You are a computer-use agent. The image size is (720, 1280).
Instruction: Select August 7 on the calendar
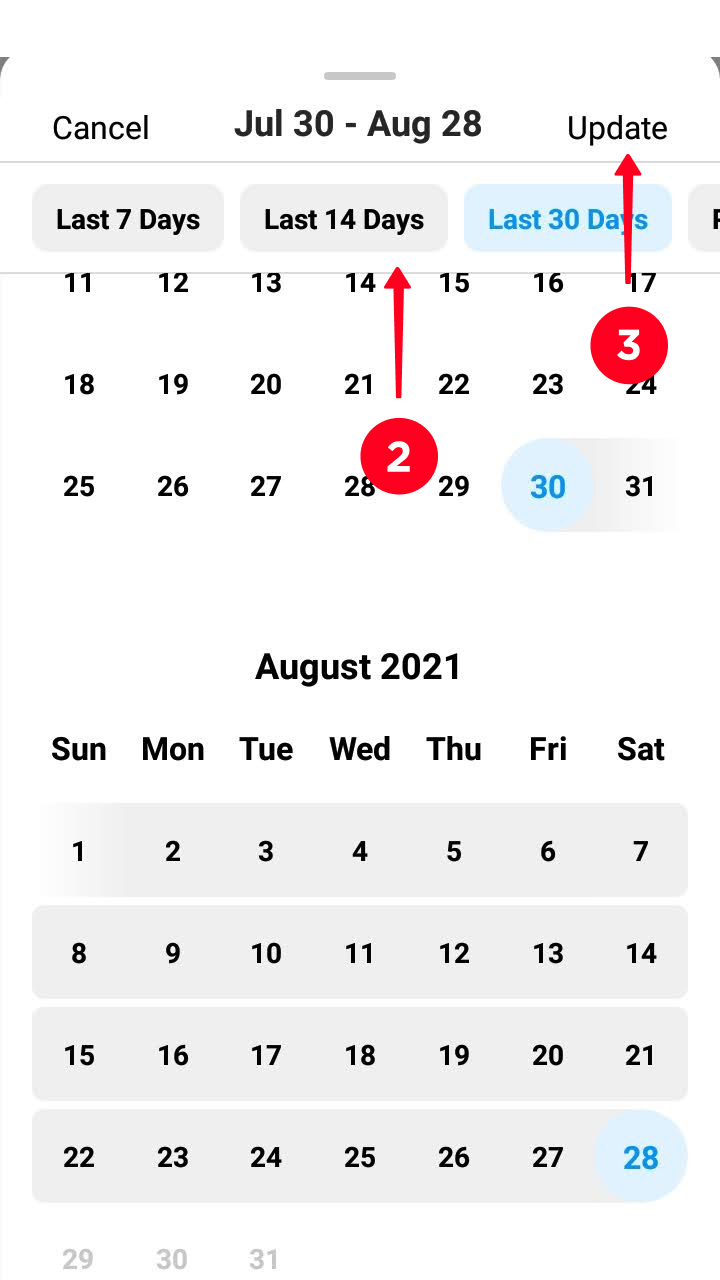coord(641,851)
